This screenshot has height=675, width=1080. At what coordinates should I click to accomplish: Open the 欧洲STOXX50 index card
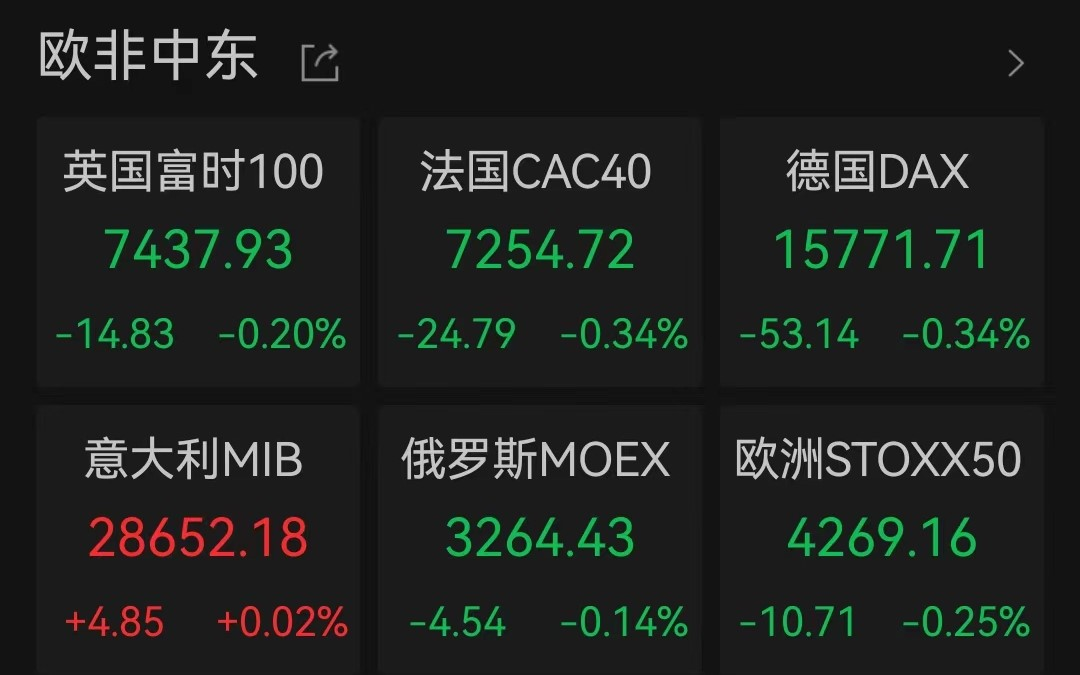(881, 540)
